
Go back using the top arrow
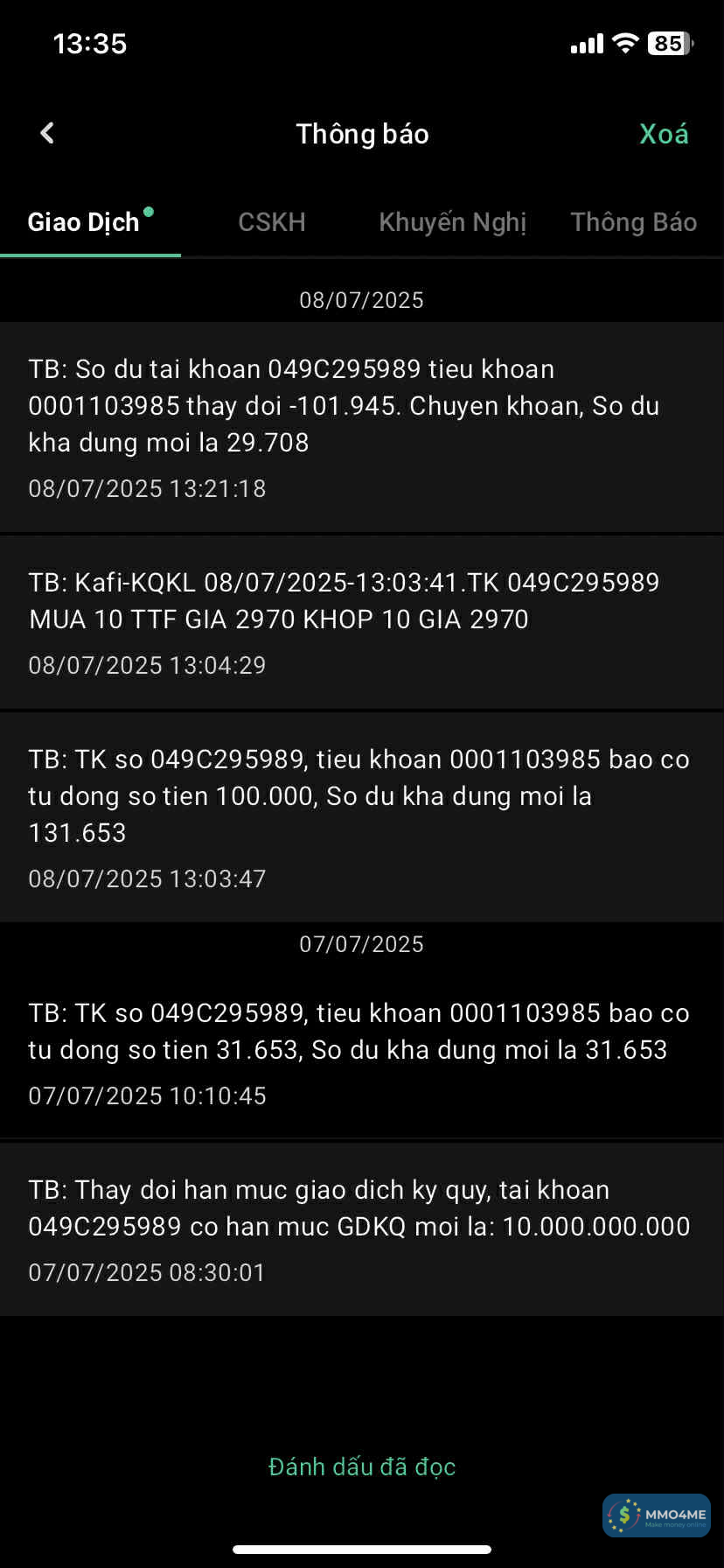click(48, 133)
